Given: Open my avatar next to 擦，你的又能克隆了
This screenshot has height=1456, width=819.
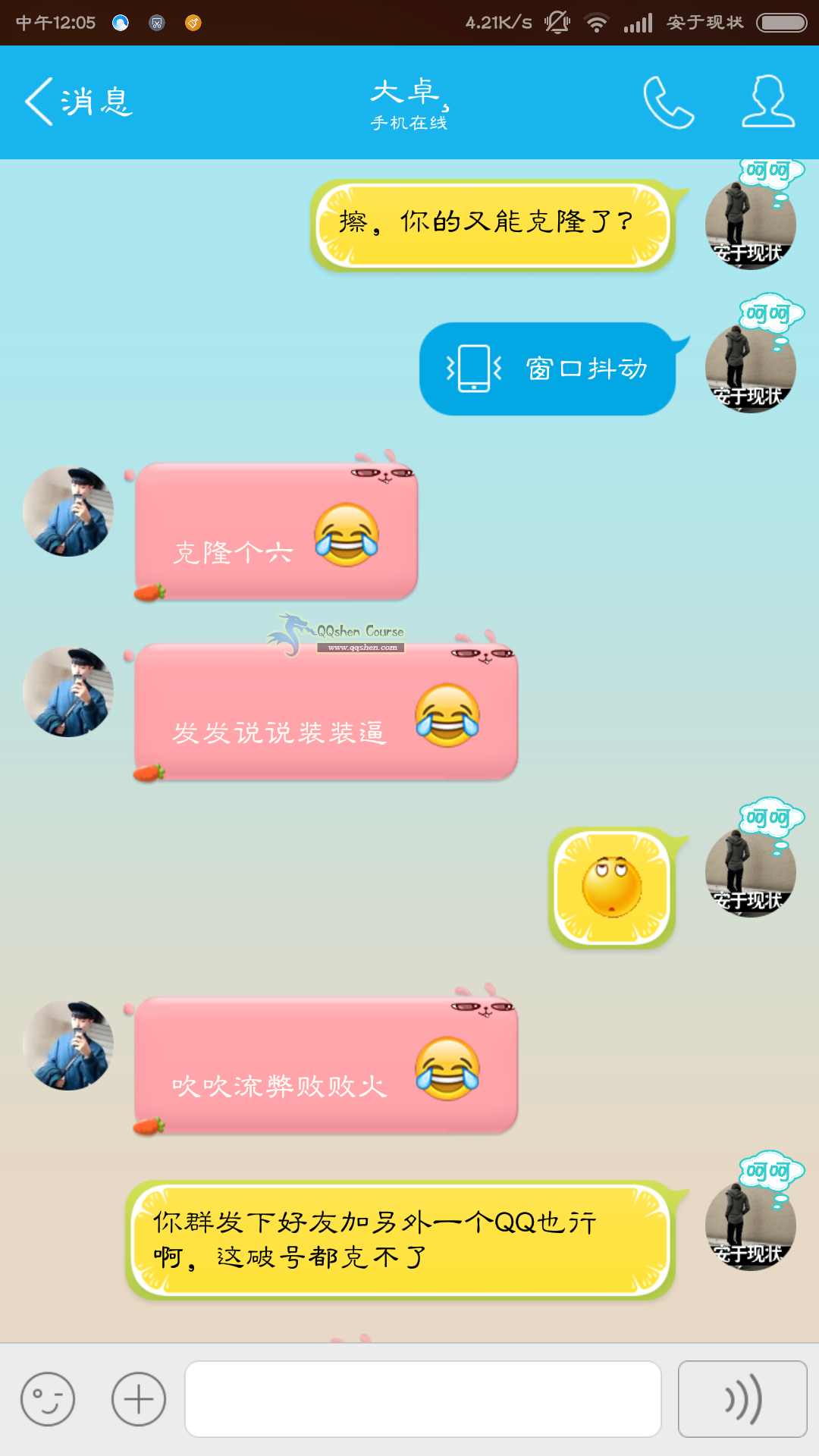Looking at the screenshot, I should coord(750,224).
